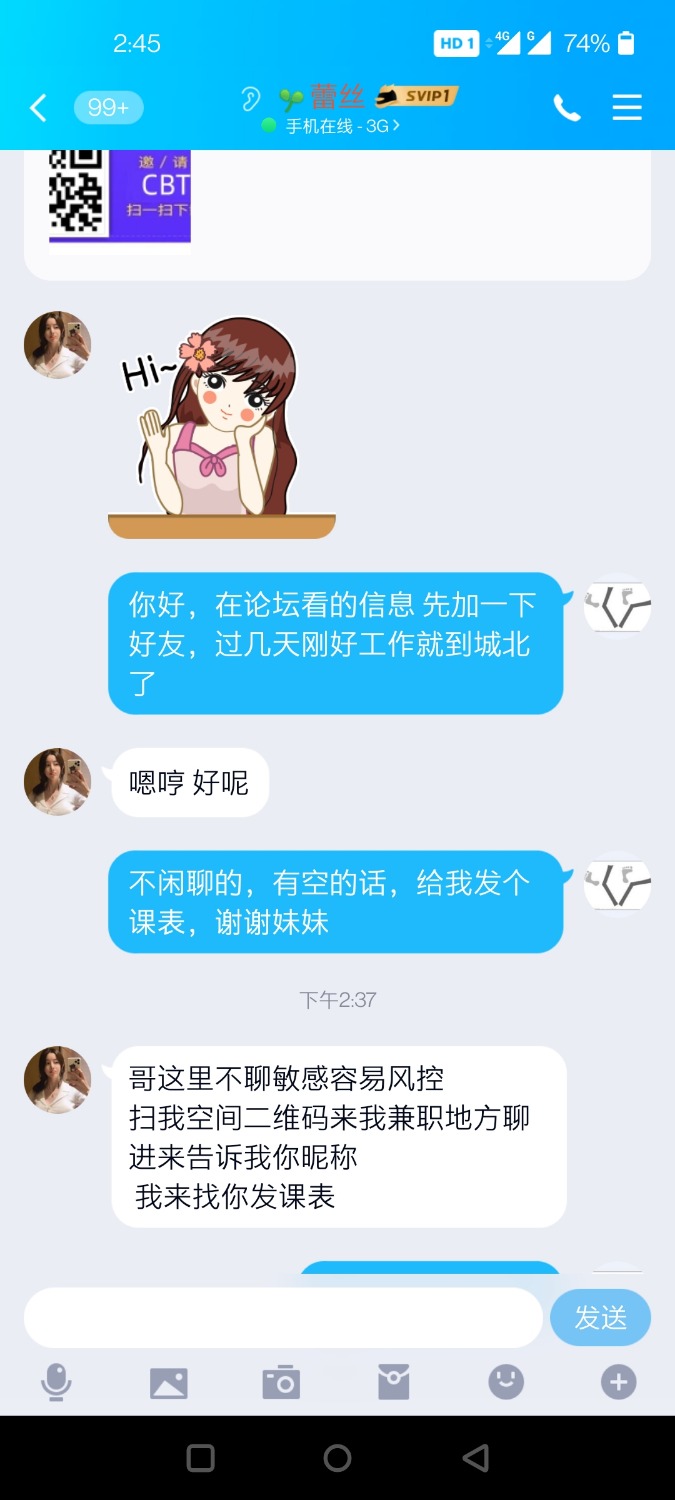The width and height of the screenshot is (675, 1500).
Task: Tap the message input field
Action: pos(283,1317)
